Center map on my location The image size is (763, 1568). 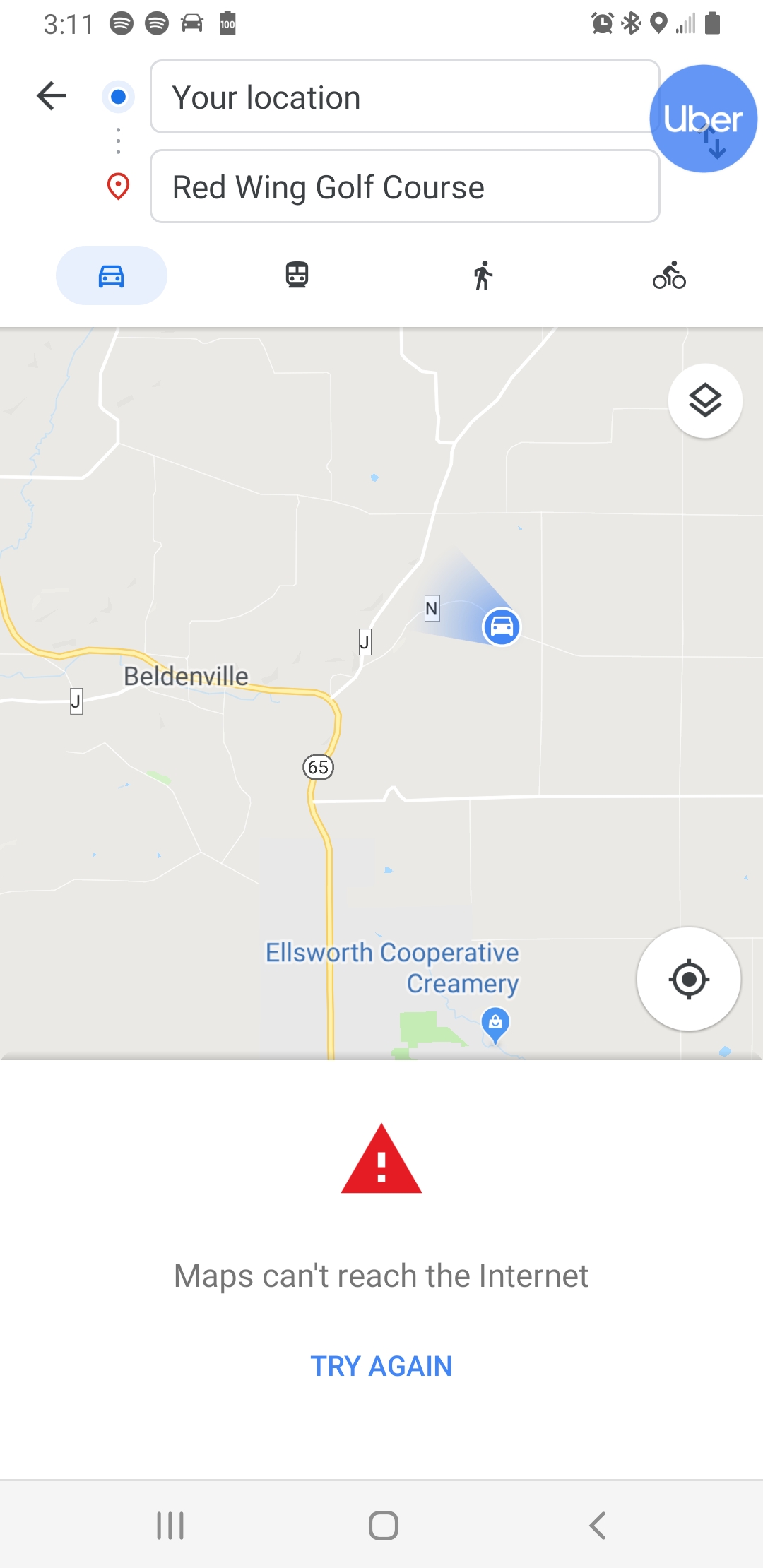pyautogui.click(x=689, y=979)
